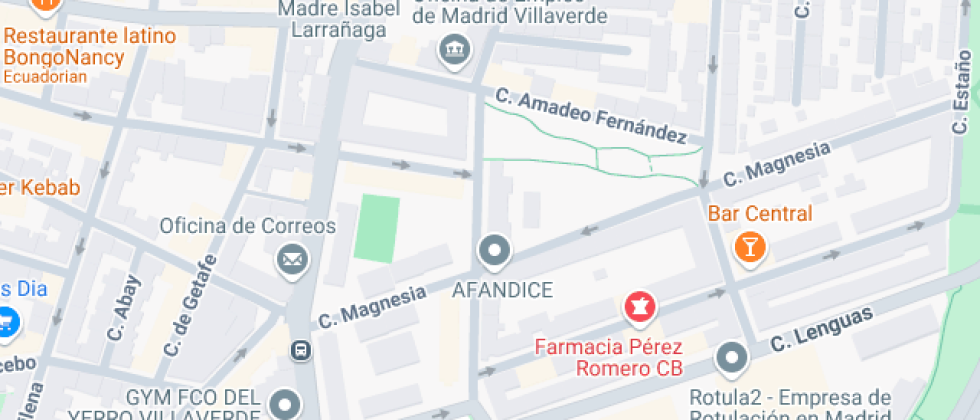980x420 pixels.
Task: Open the Dia supermarket cart marker
Action: (x=8, y=320)
